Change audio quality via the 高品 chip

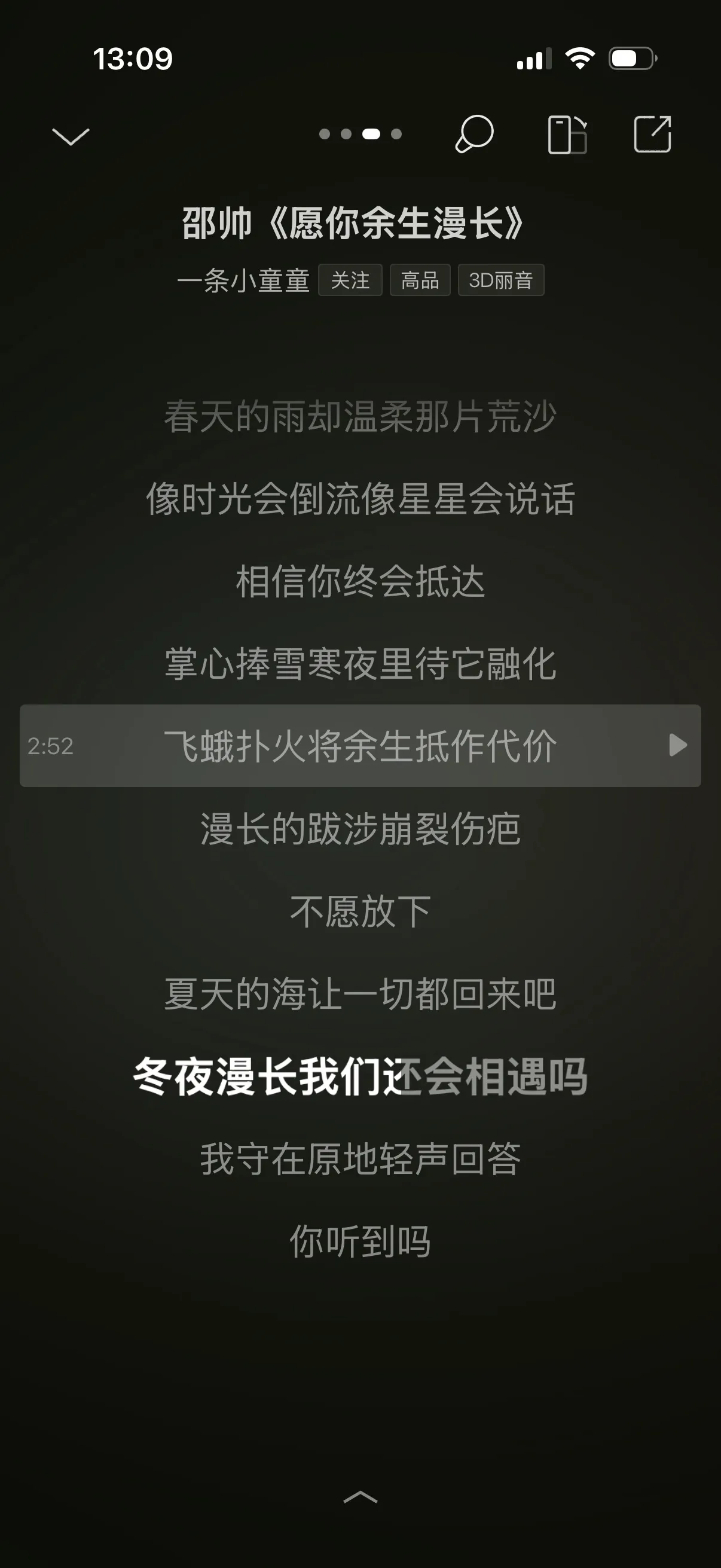coord(420,280)
